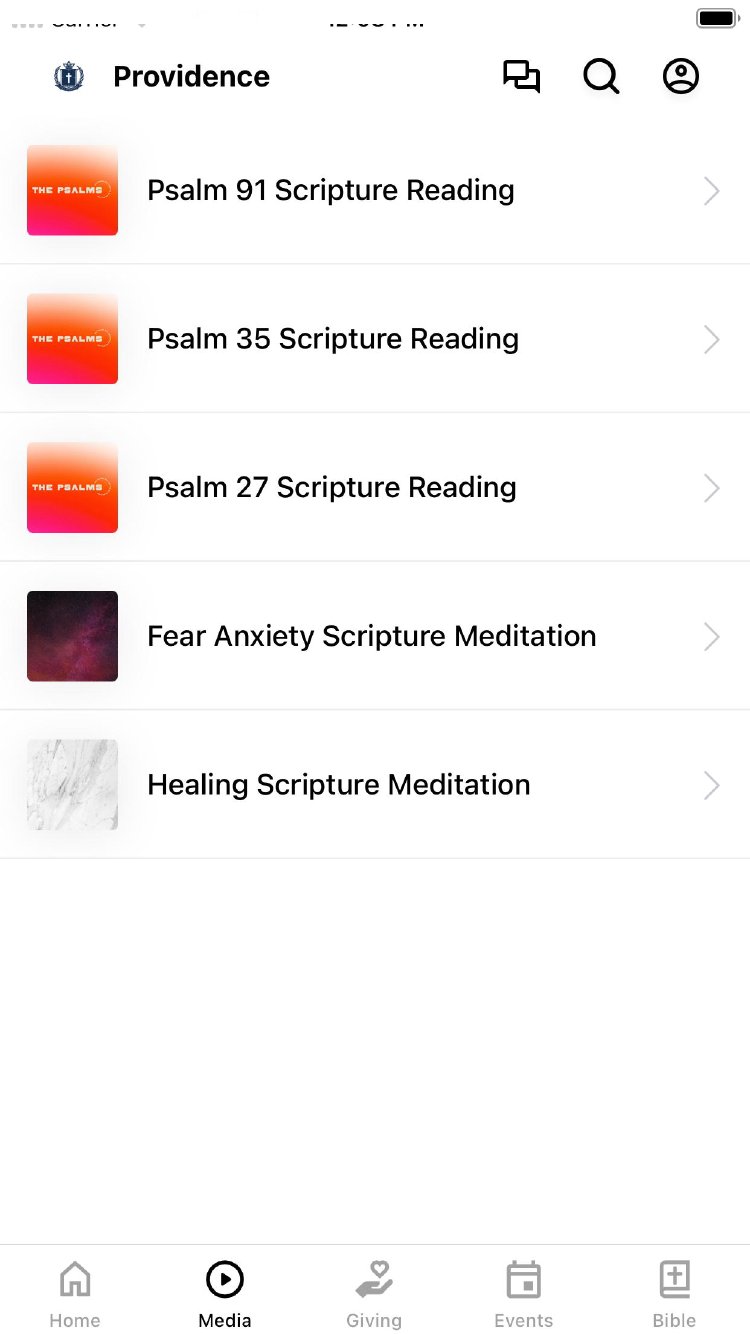
Task: View the user profile icon
Action: point(681,77)
